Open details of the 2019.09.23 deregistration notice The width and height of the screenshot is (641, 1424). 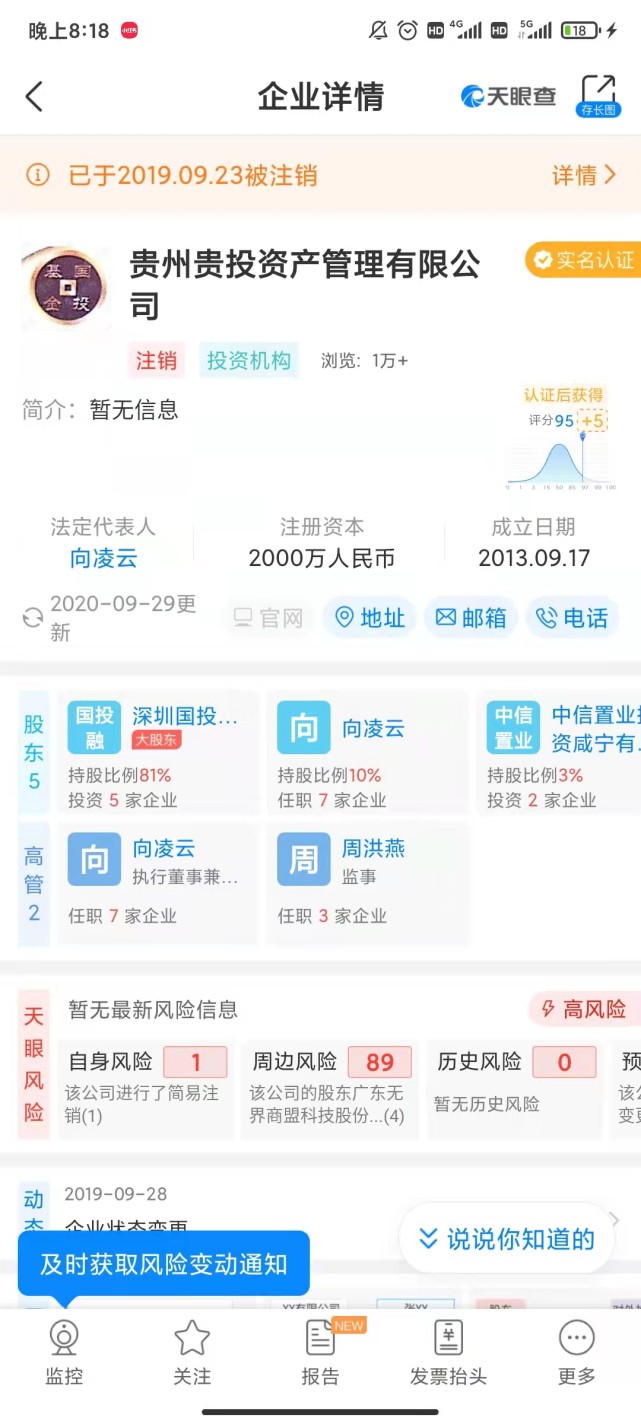coord(584,176)
